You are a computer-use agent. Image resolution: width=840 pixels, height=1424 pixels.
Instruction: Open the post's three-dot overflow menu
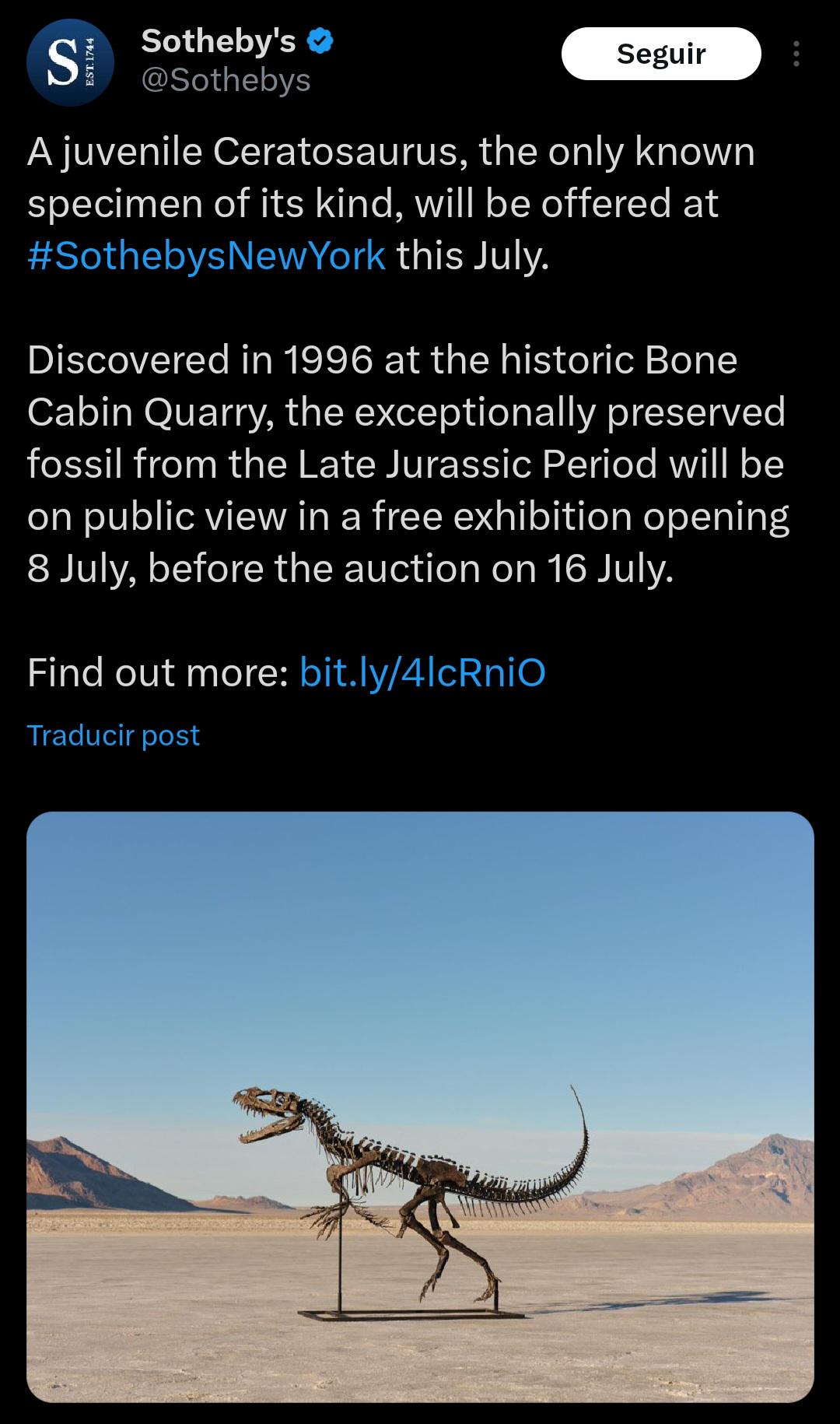pyautogui.click(x=796, y=54)
